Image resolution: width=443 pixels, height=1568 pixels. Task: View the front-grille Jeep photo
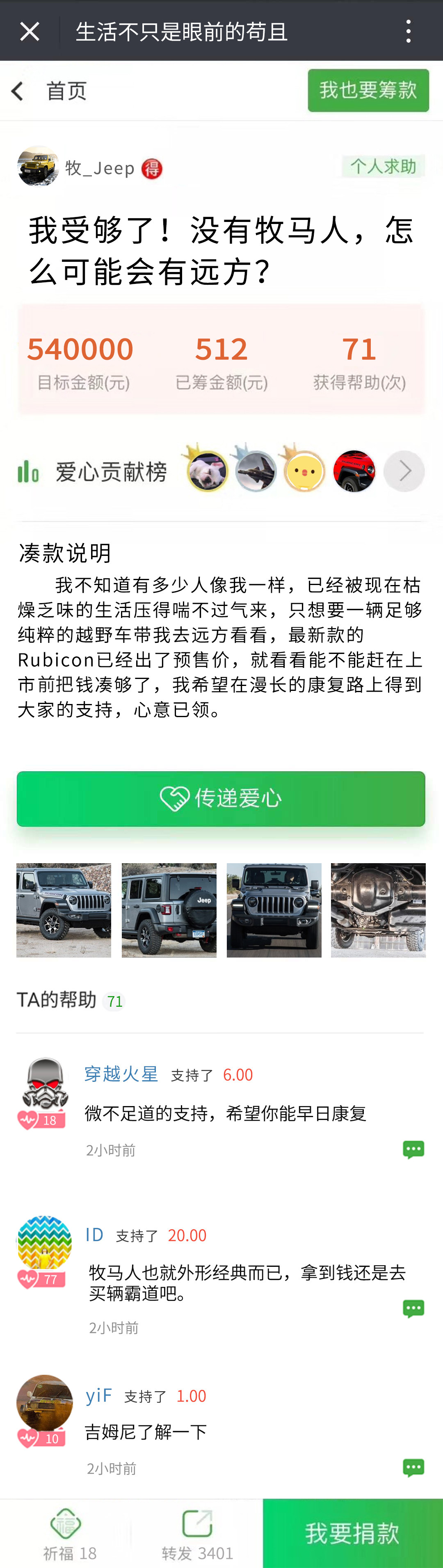pyautogui.click(x=274, y=910)
